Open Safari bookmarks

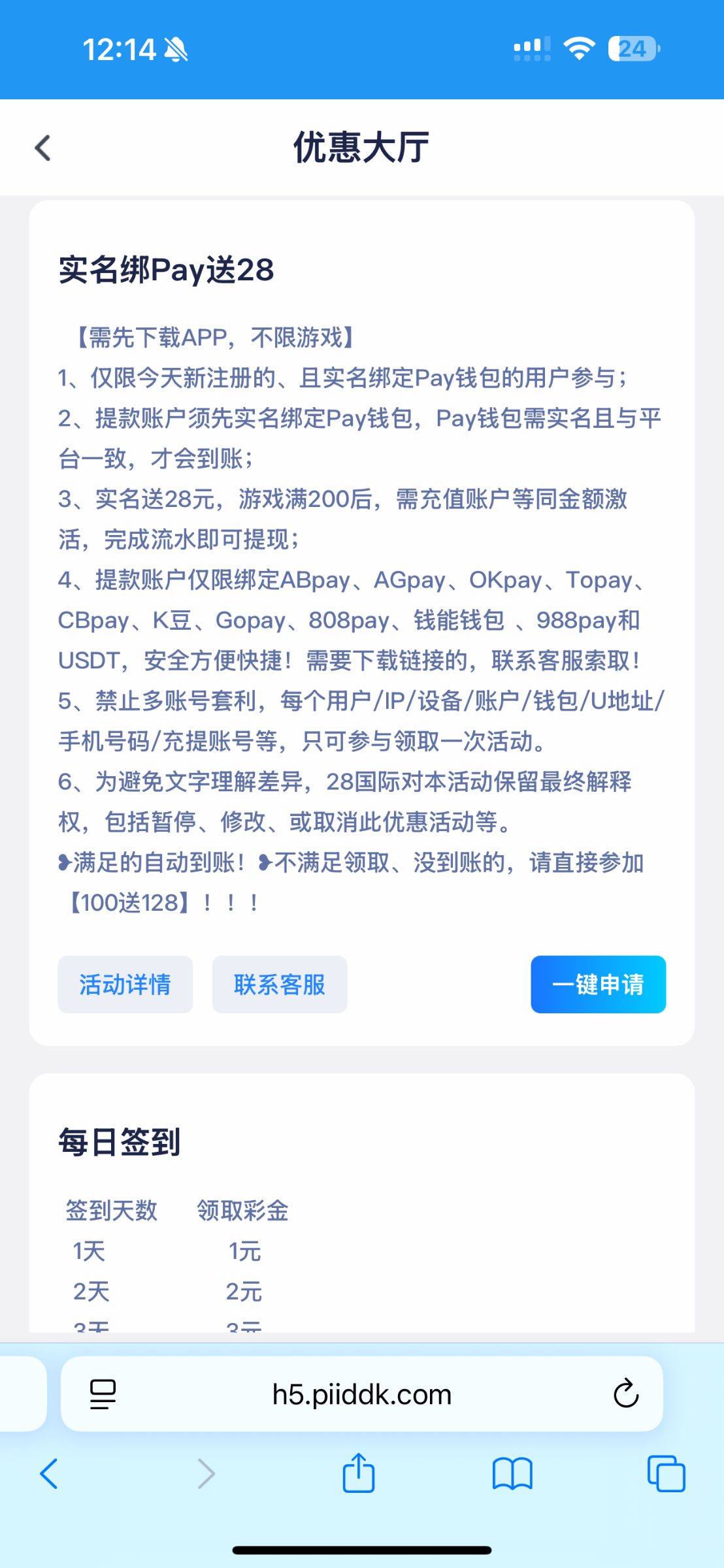512,1475
